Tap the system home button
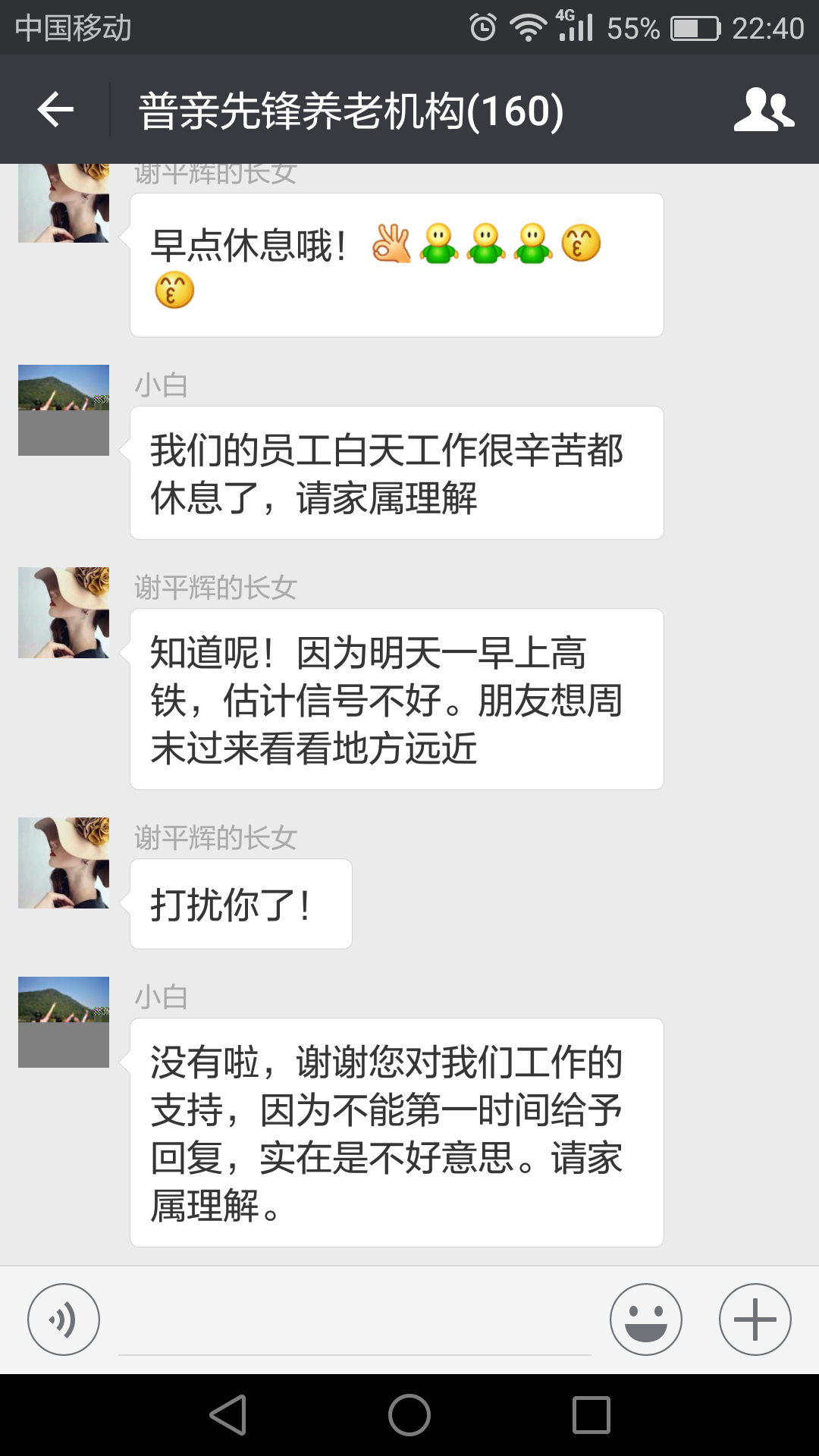Viewport: 819px width, 1456px height. pyautogui.click(x=409, y=1415)
